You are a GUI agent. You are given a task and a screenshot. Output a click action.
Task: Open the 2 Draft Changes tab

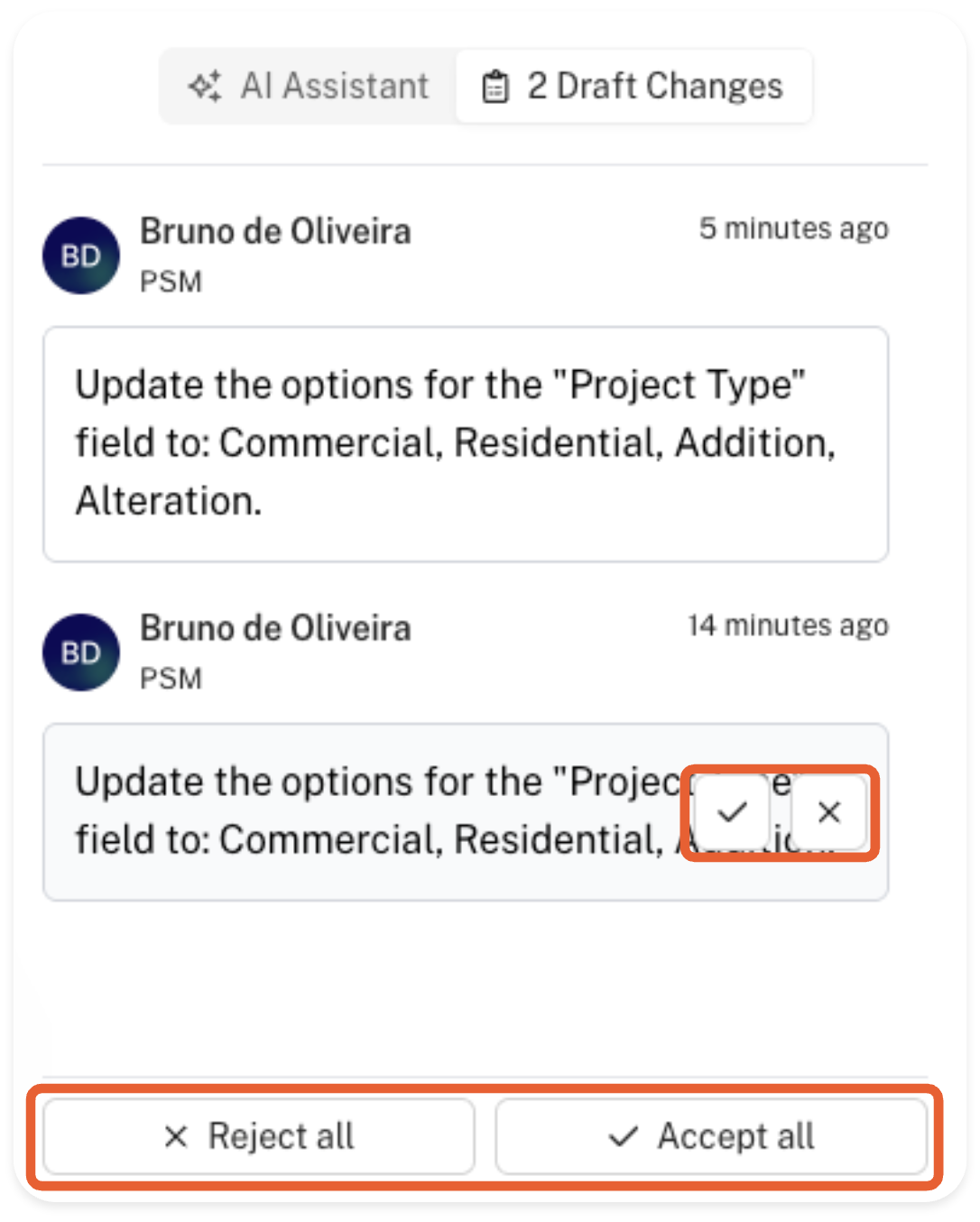(633, 87)
